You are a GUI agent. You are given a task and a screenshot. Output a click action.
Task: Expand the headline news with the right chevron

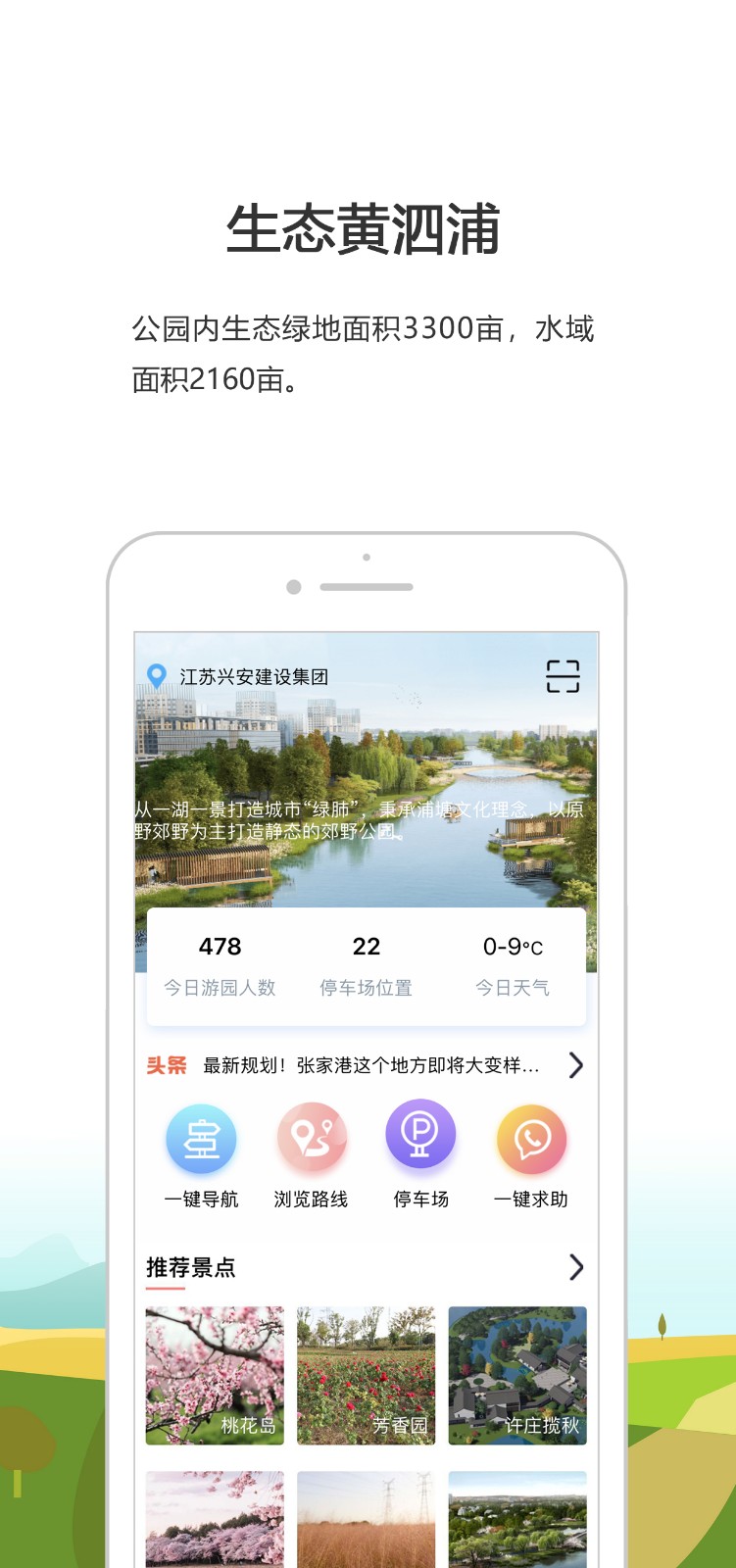(x=574, y=1065)
